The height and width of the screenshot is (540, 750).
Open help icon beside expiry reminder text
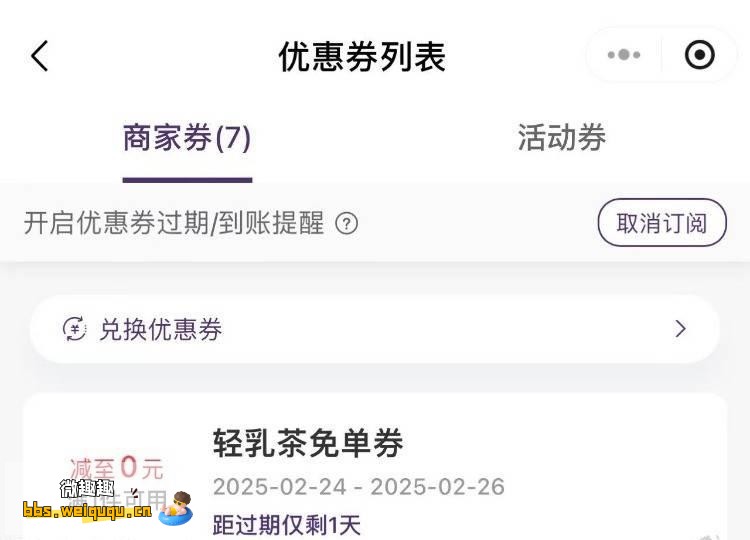(x=346, y=223)
